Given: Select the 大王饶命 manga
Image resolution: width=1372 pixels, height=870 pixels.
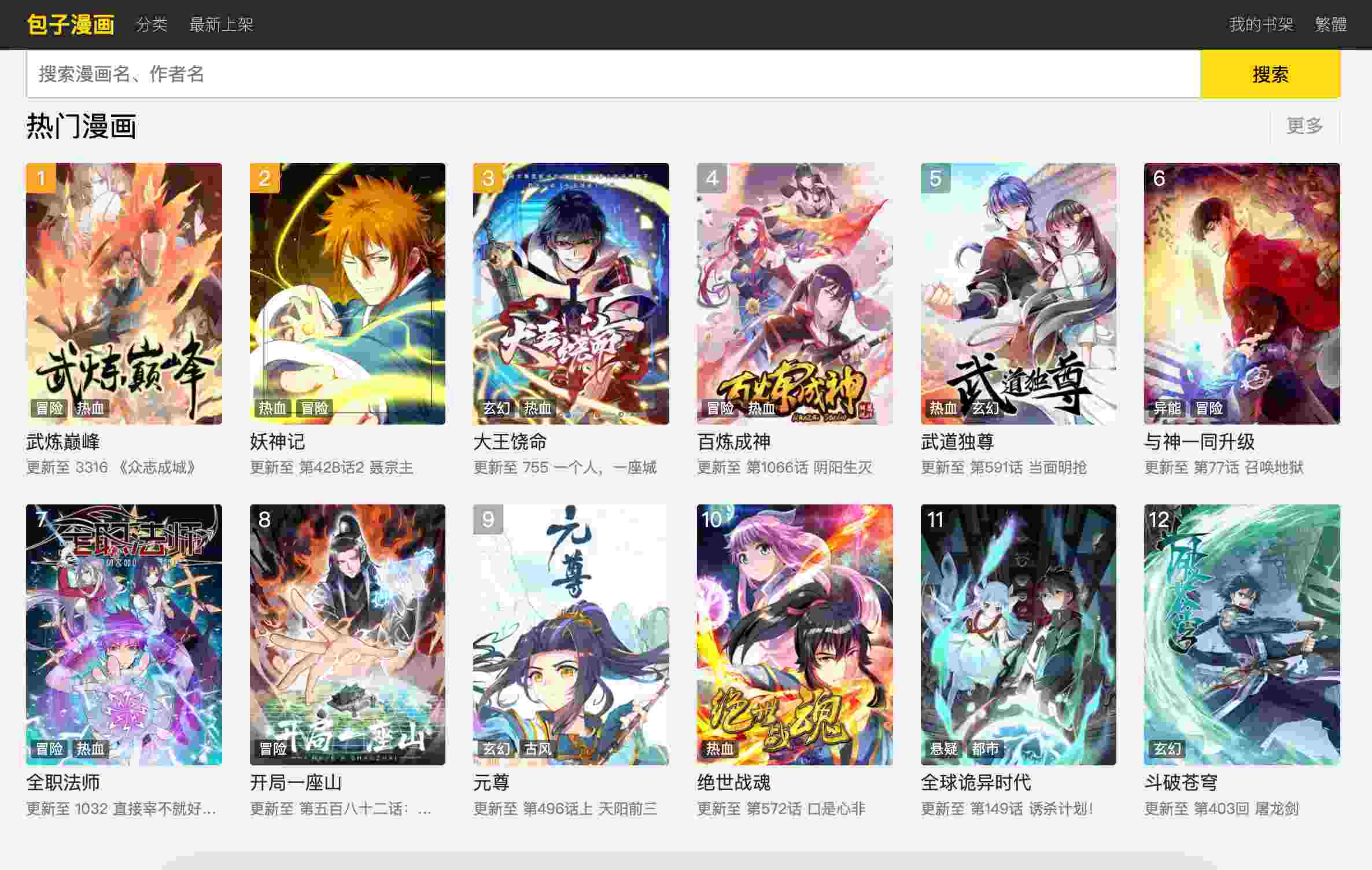Looking at the screenshot, I should point(571,294).
